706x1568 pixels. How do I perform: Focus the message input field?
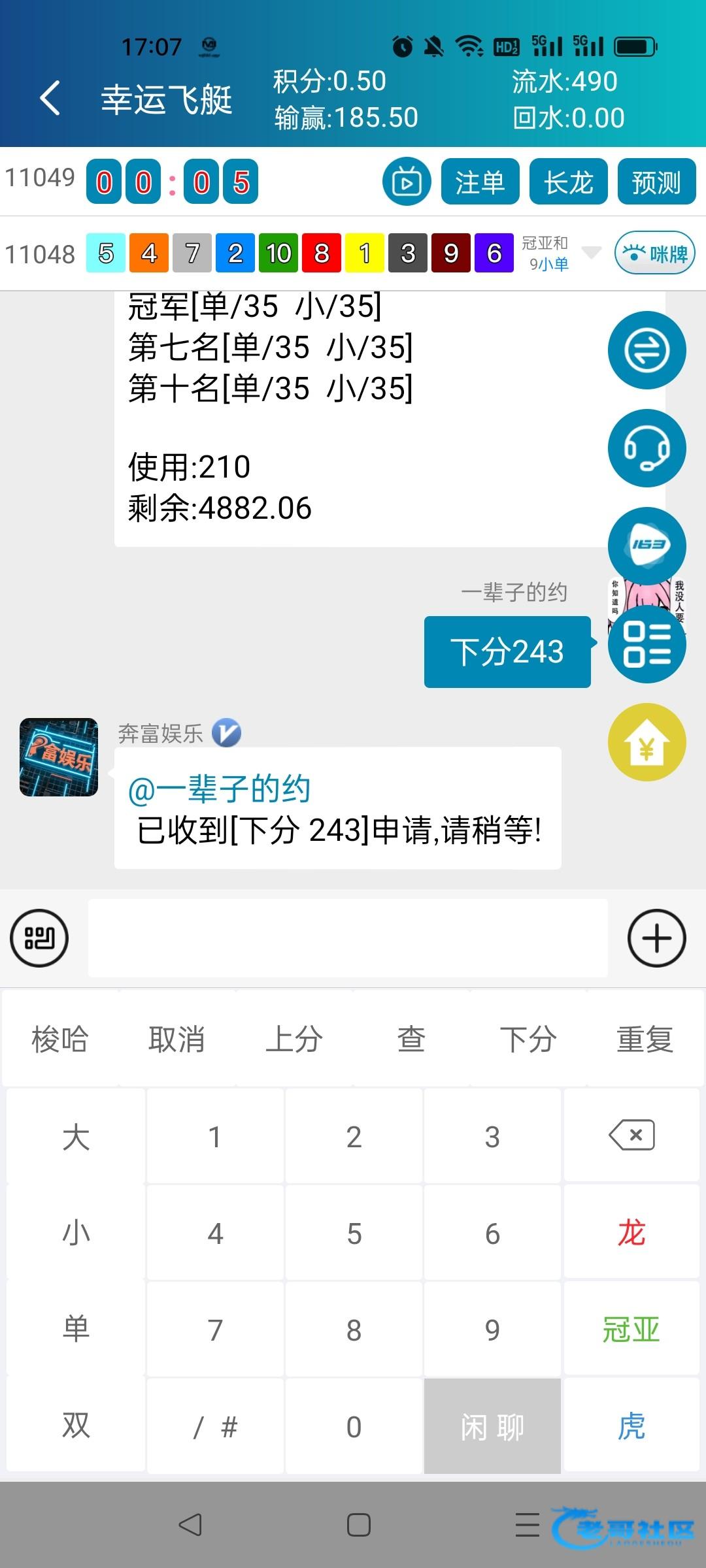click(348, 938)
